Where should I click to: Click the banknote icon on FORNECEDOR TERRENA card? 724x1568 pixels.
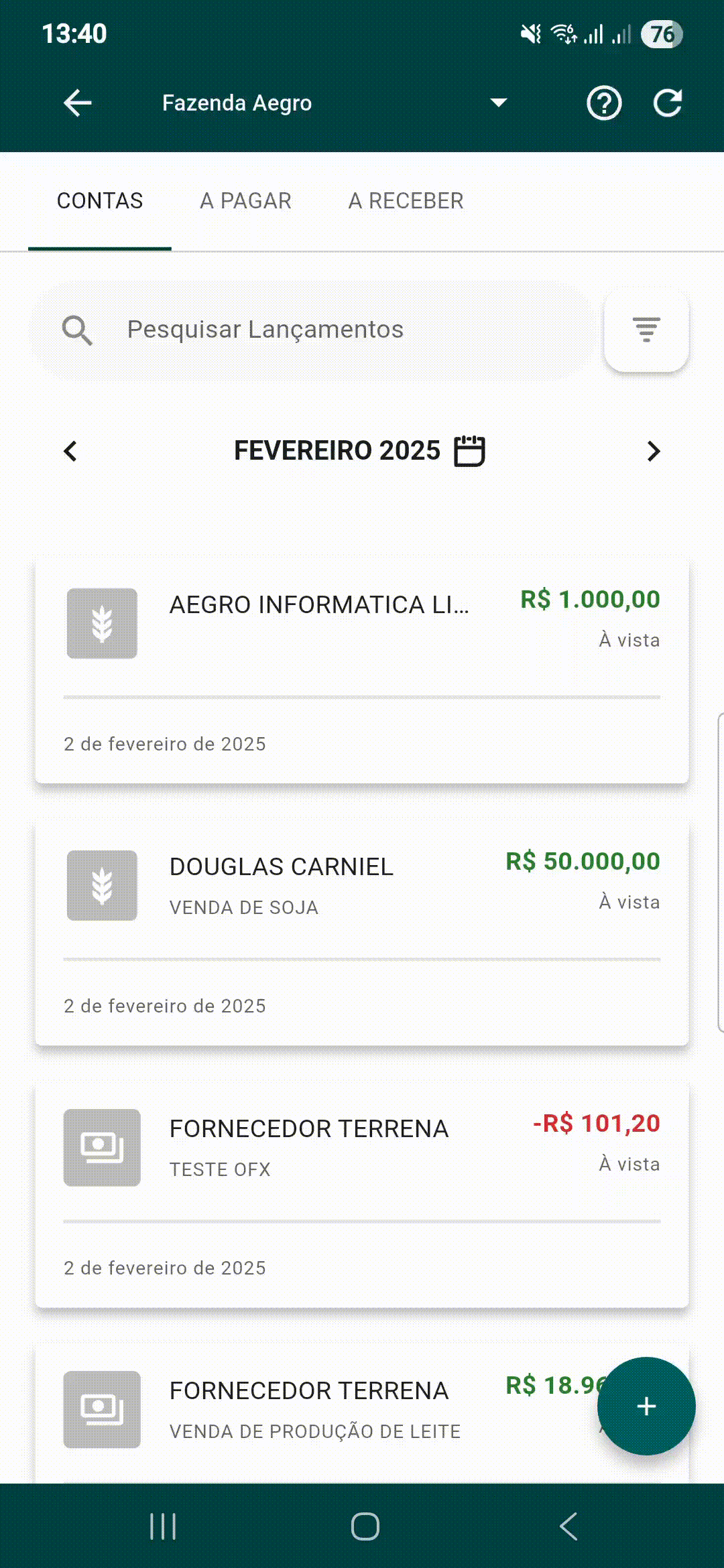101,1148
